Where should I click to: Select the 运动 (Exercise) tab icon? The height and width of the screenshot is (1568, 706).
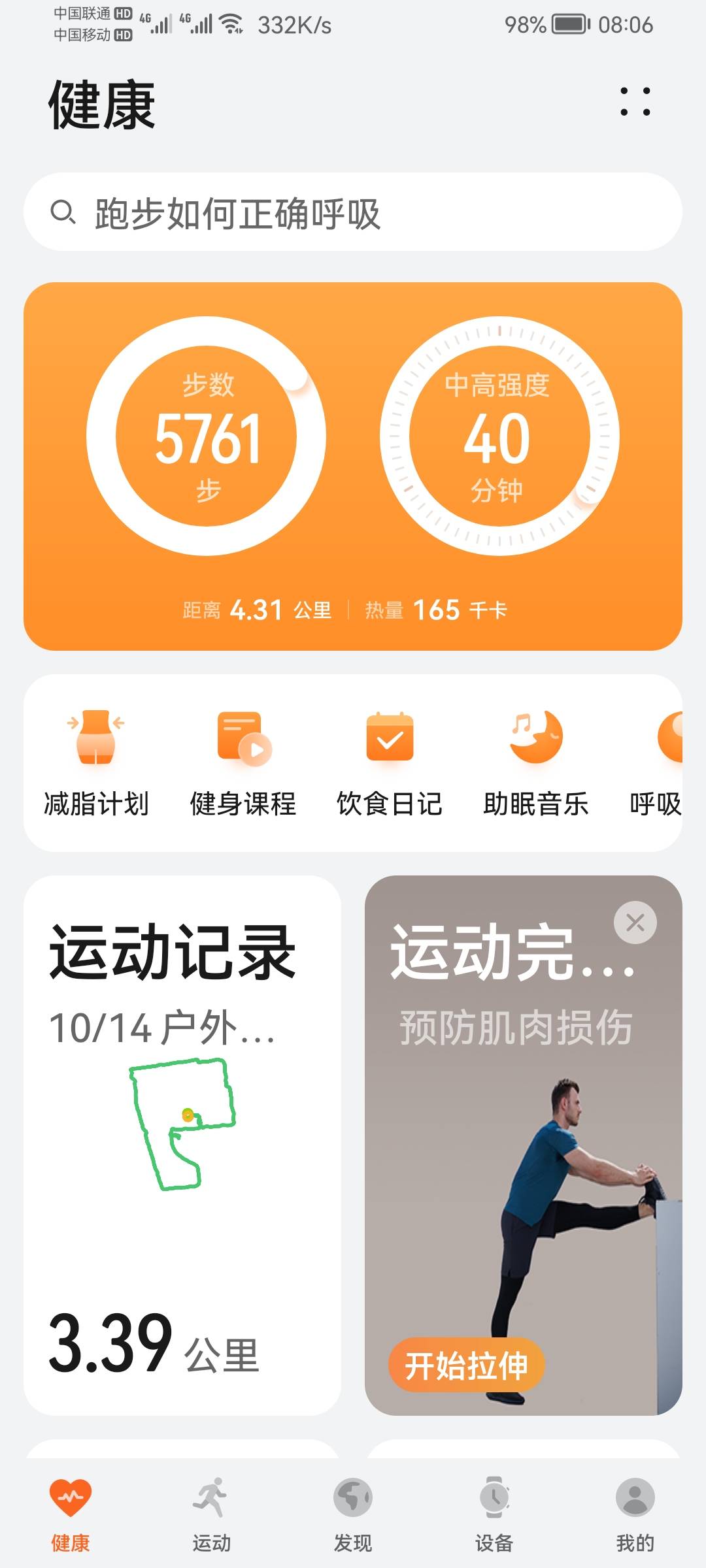pos(212,1497)
